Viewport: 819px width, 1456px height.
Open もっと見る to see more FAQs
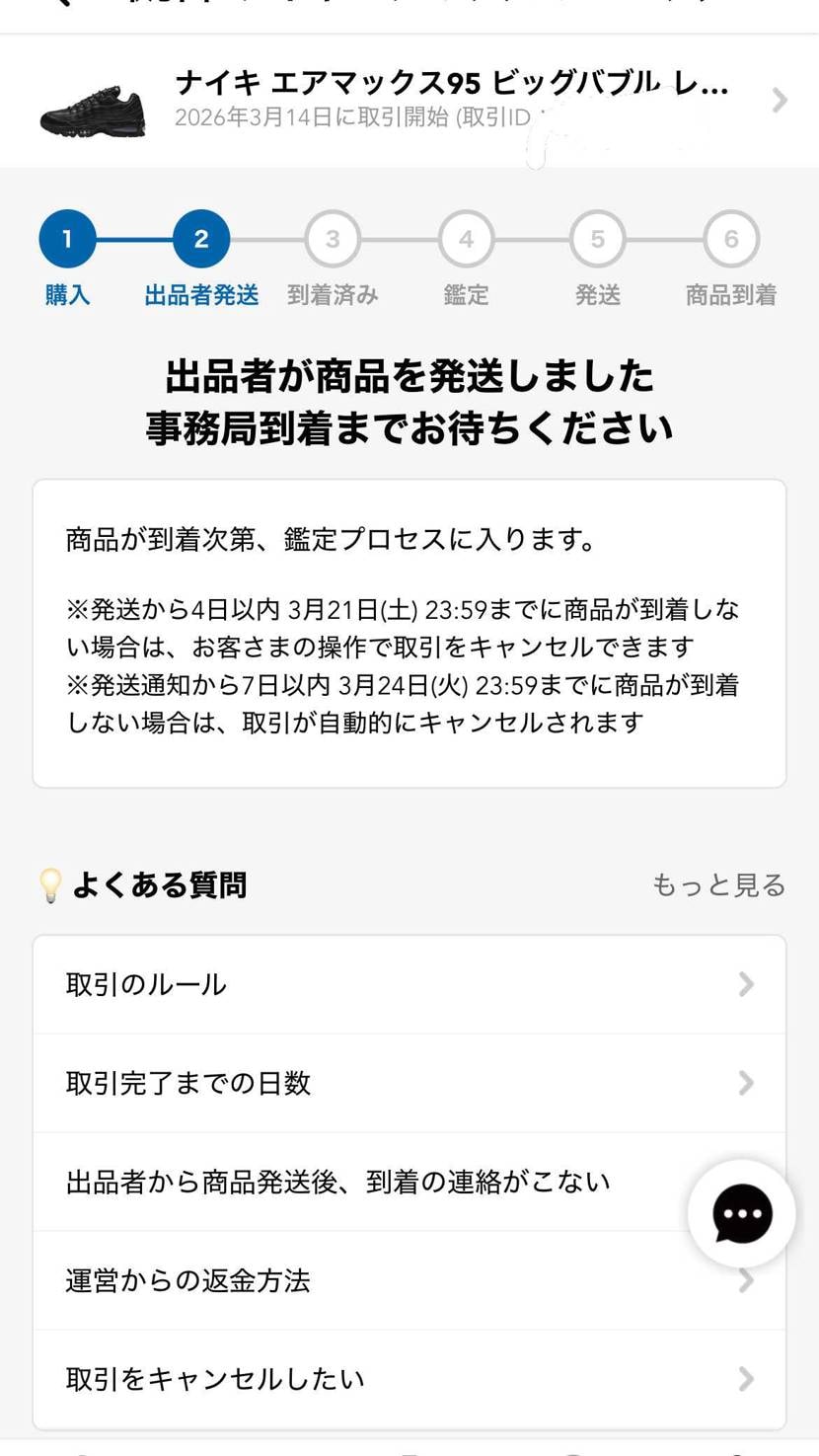pyautogui.click(x=717, y=885)
